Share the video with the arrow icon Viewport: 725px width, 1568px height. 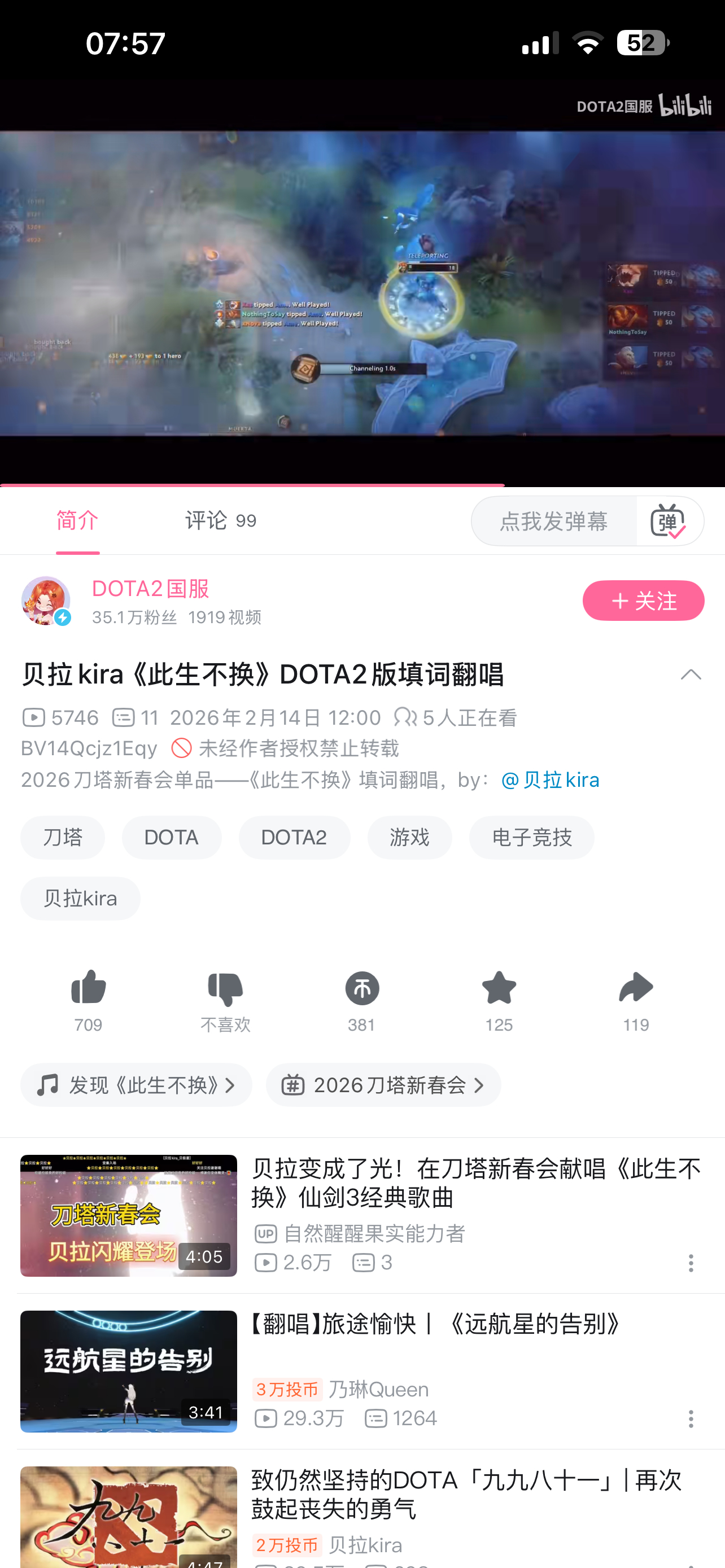coord(636,989)
